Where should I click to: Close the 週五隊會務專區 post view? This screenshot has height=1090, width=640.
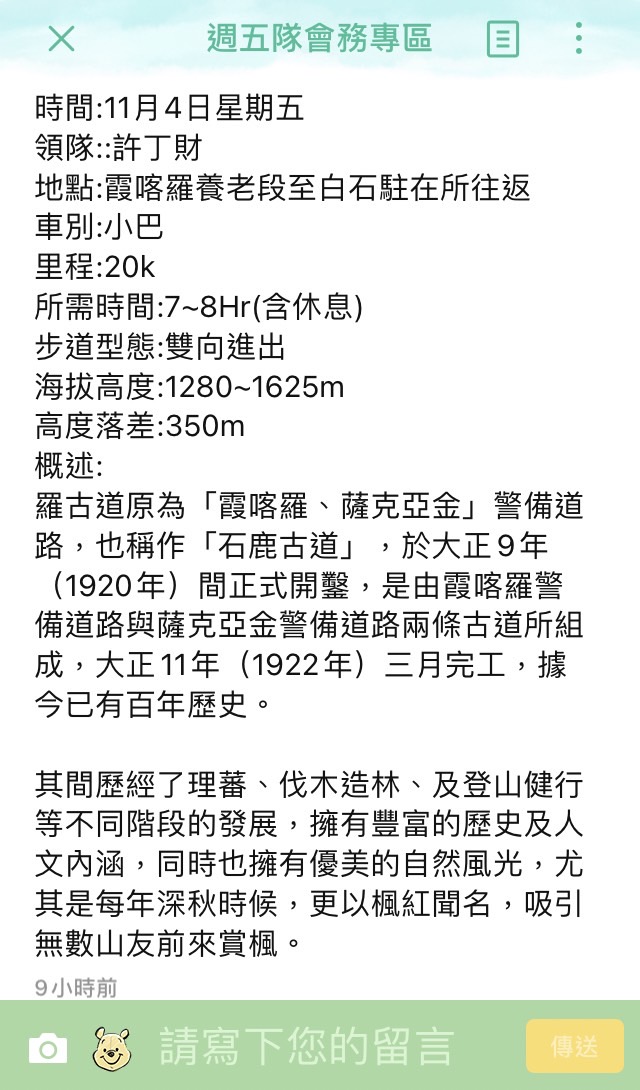point(62,39)
